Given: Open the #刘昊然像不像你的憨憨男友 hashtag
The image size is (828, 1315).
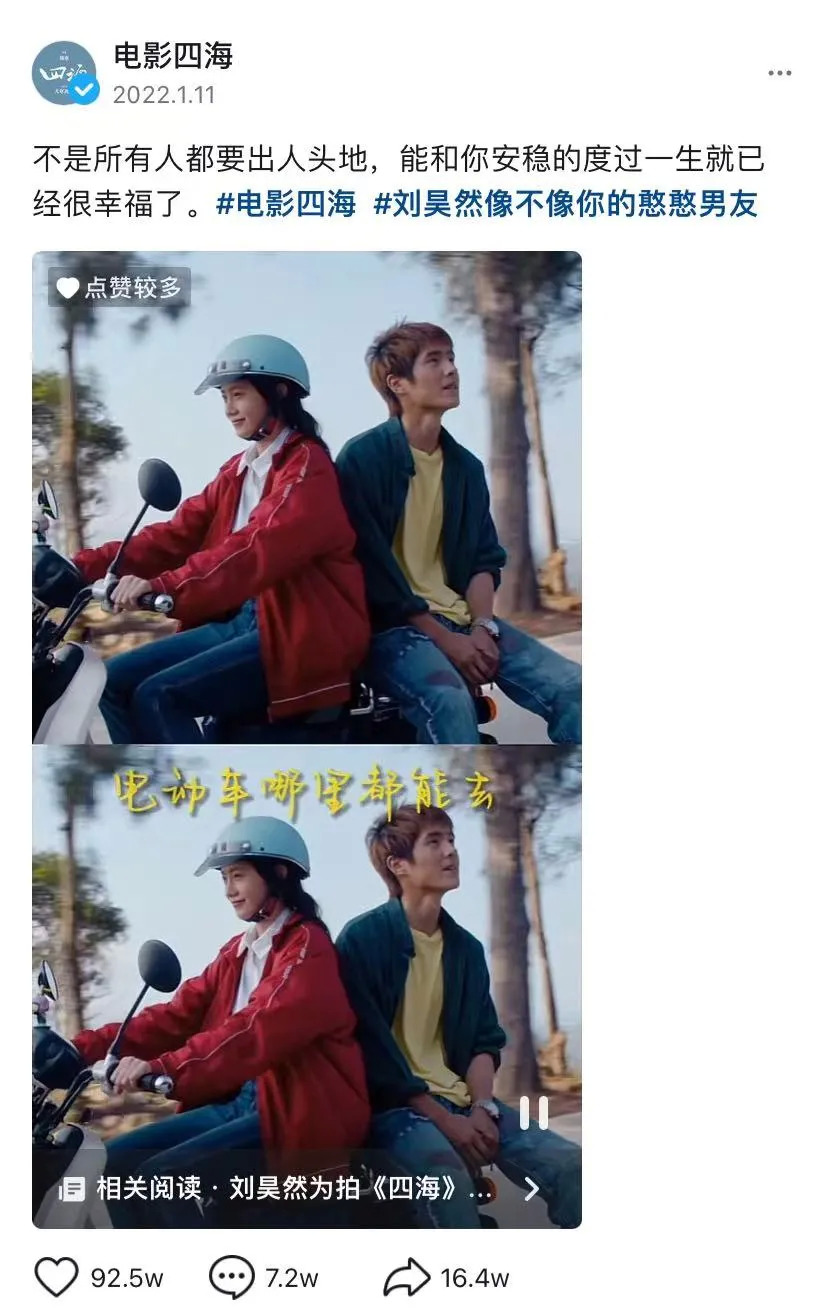Looking at the screenshot, I should tap(566, 204).
